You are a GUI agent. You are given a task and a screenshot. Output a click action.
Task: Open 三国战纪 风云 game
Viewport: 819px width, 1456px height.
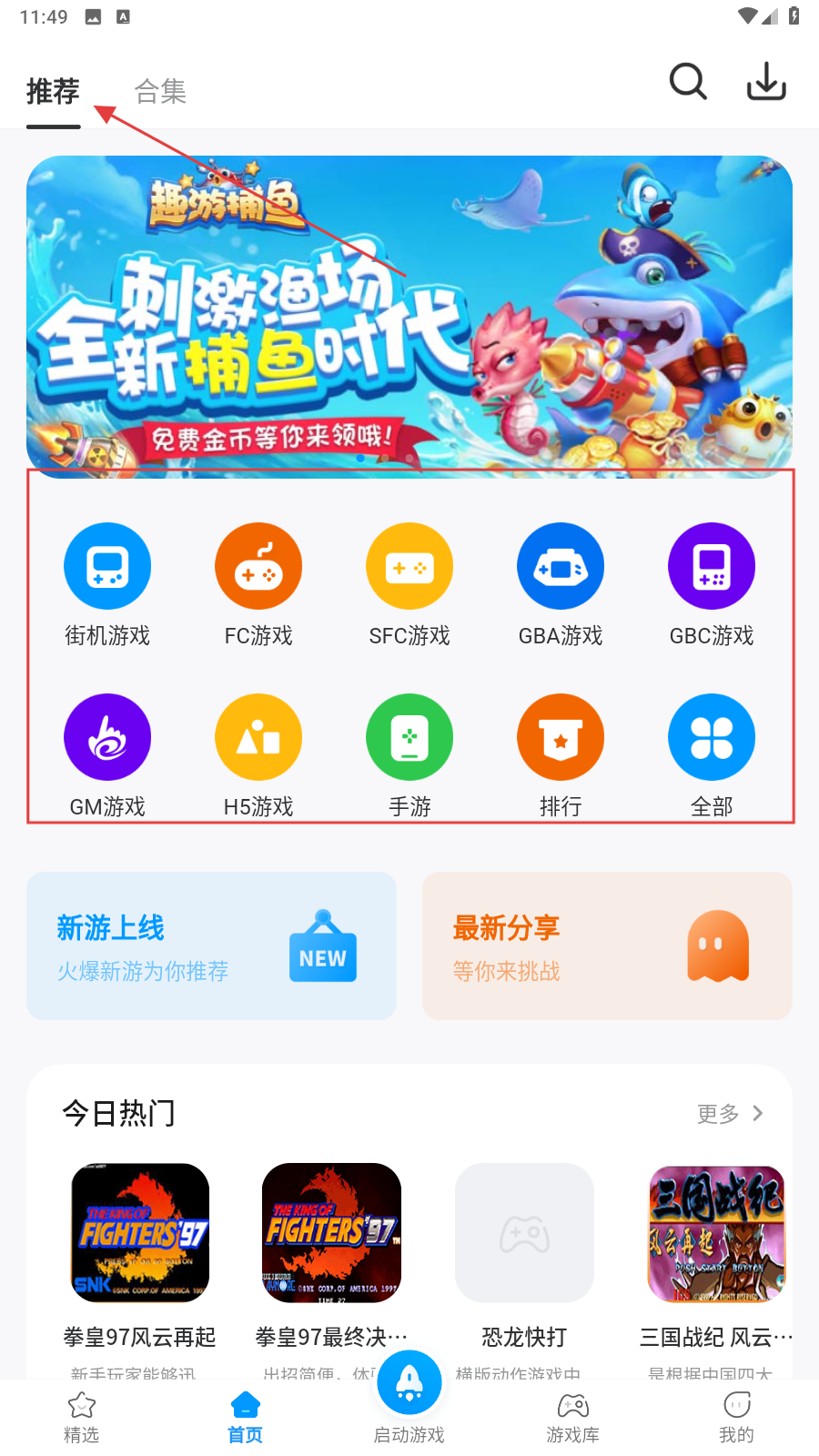click(716, 1256)
